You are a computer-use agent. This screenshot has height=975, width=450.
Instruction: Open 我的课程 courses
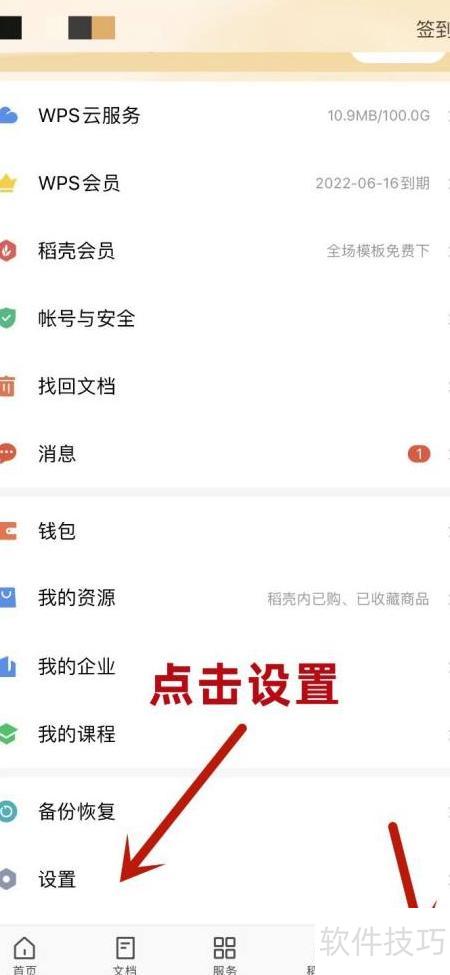coord(225,734)
